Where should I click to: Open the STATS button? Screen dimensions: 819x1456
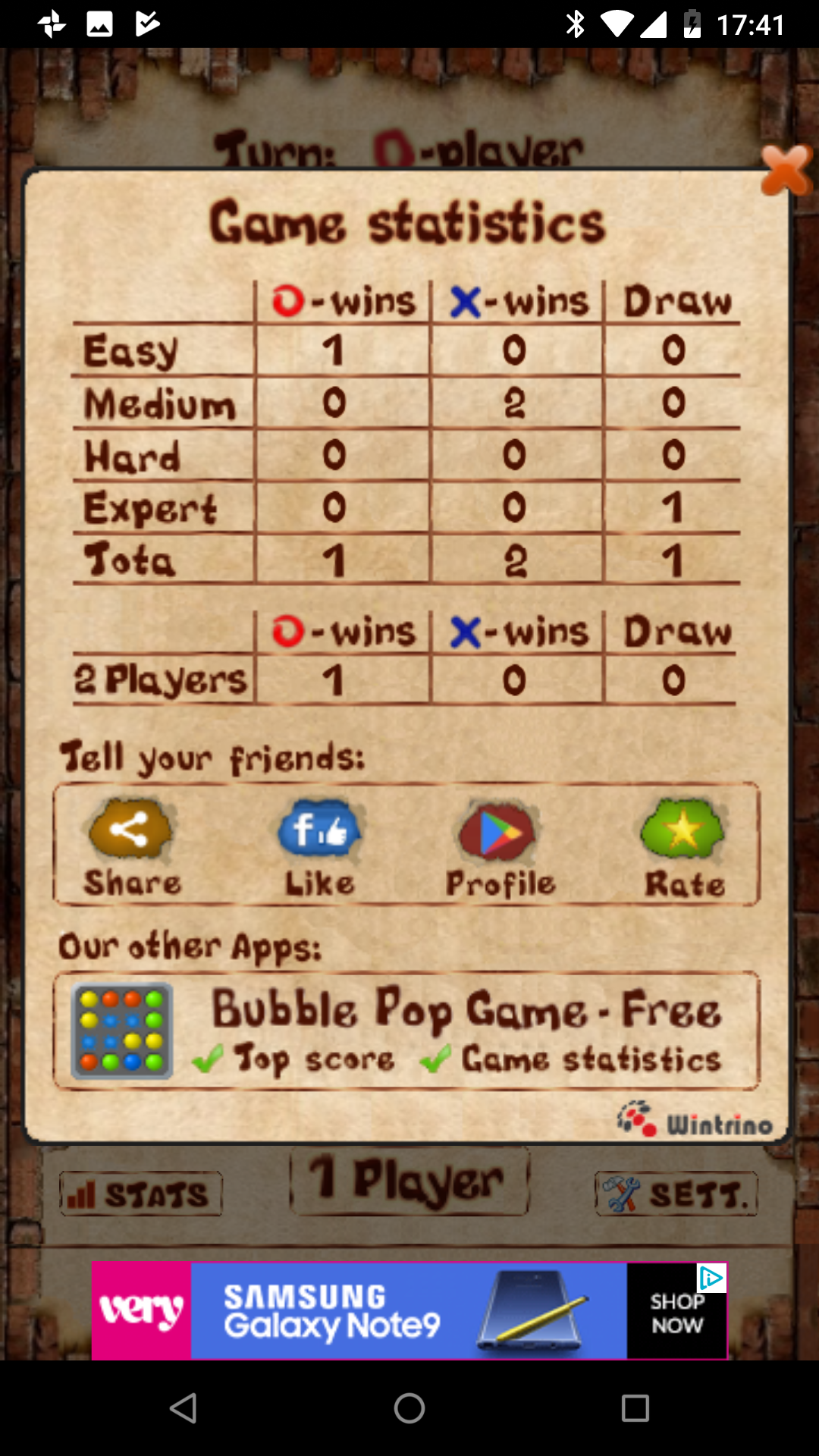click(x=141, y=1194)
